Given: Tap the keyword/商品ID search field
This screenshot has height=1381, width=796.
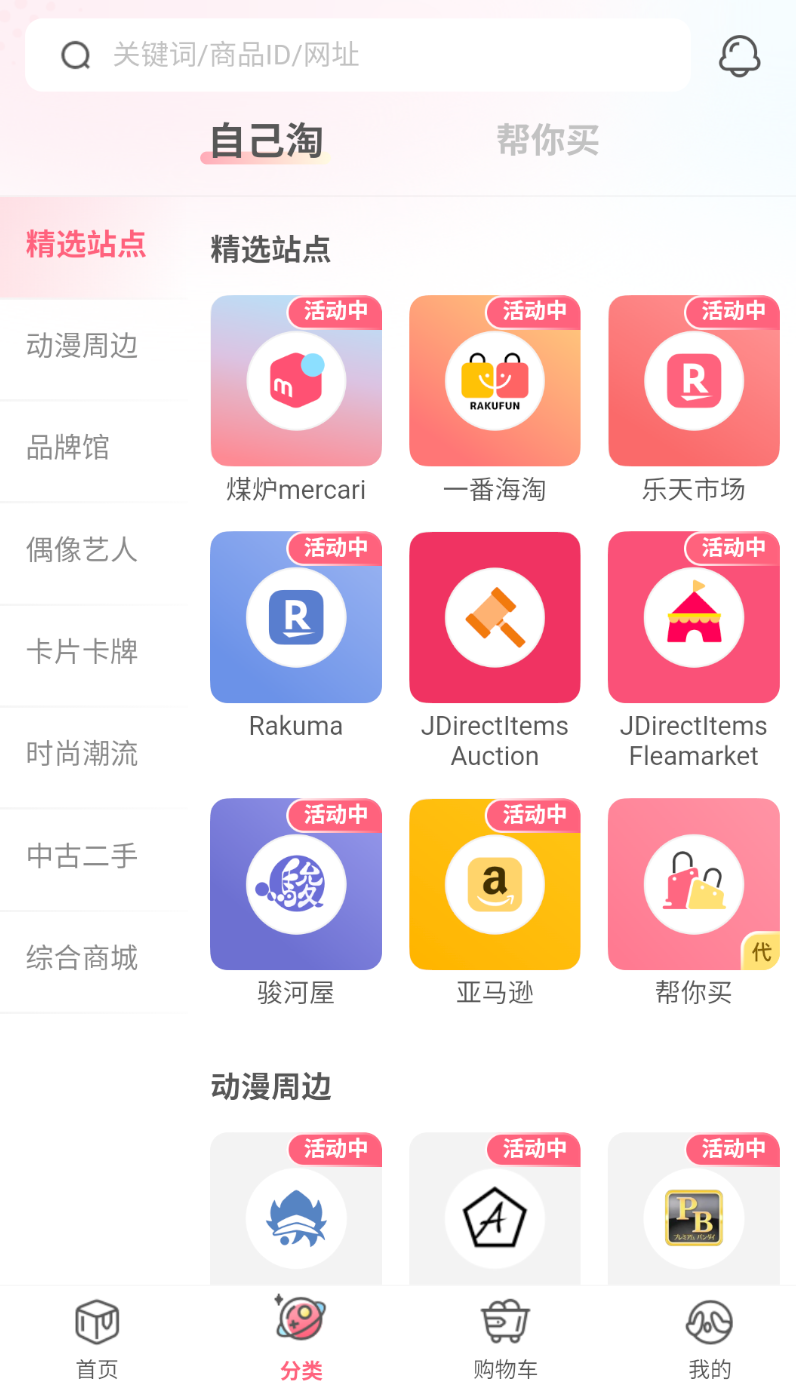Looking at the screenshot, I should pyautogui.click(x=358, y=55).
